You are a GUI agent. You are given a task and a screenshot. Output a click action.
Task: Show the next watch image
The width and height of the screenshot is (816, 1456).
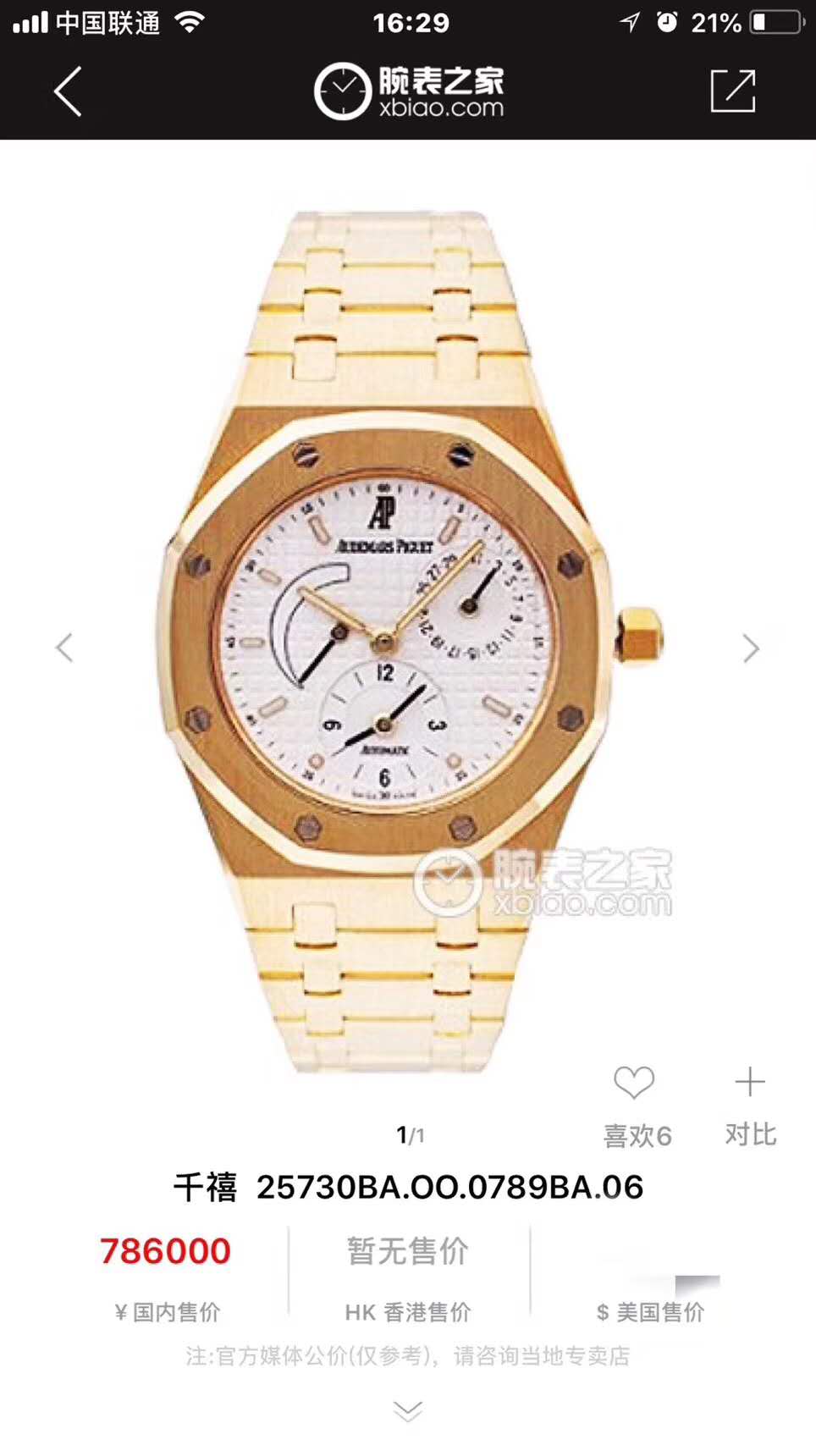pyautogui.click(x=751, y=648)
